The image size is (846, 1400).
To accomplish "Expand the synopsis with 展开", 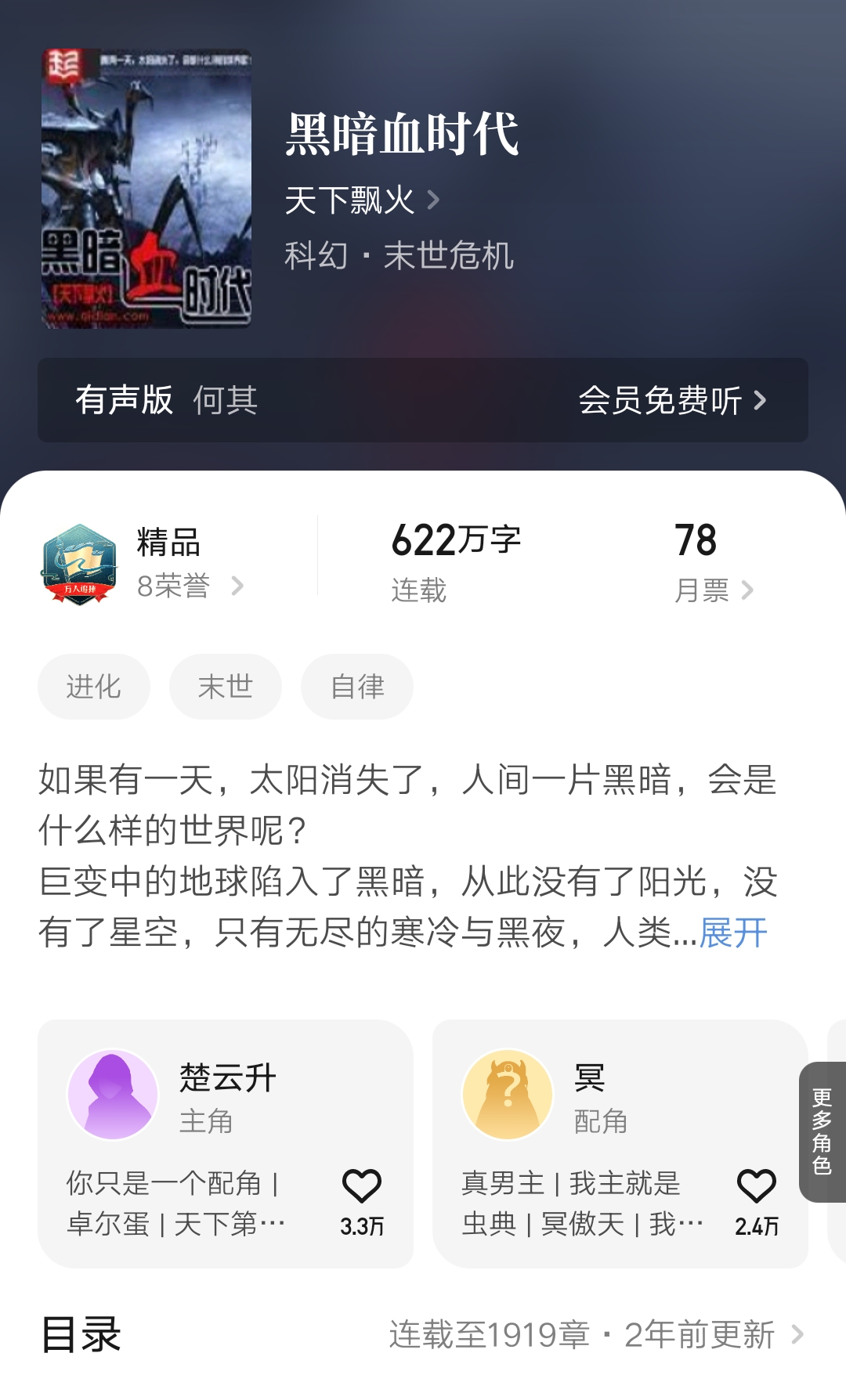I will click(x=733, y=933).
